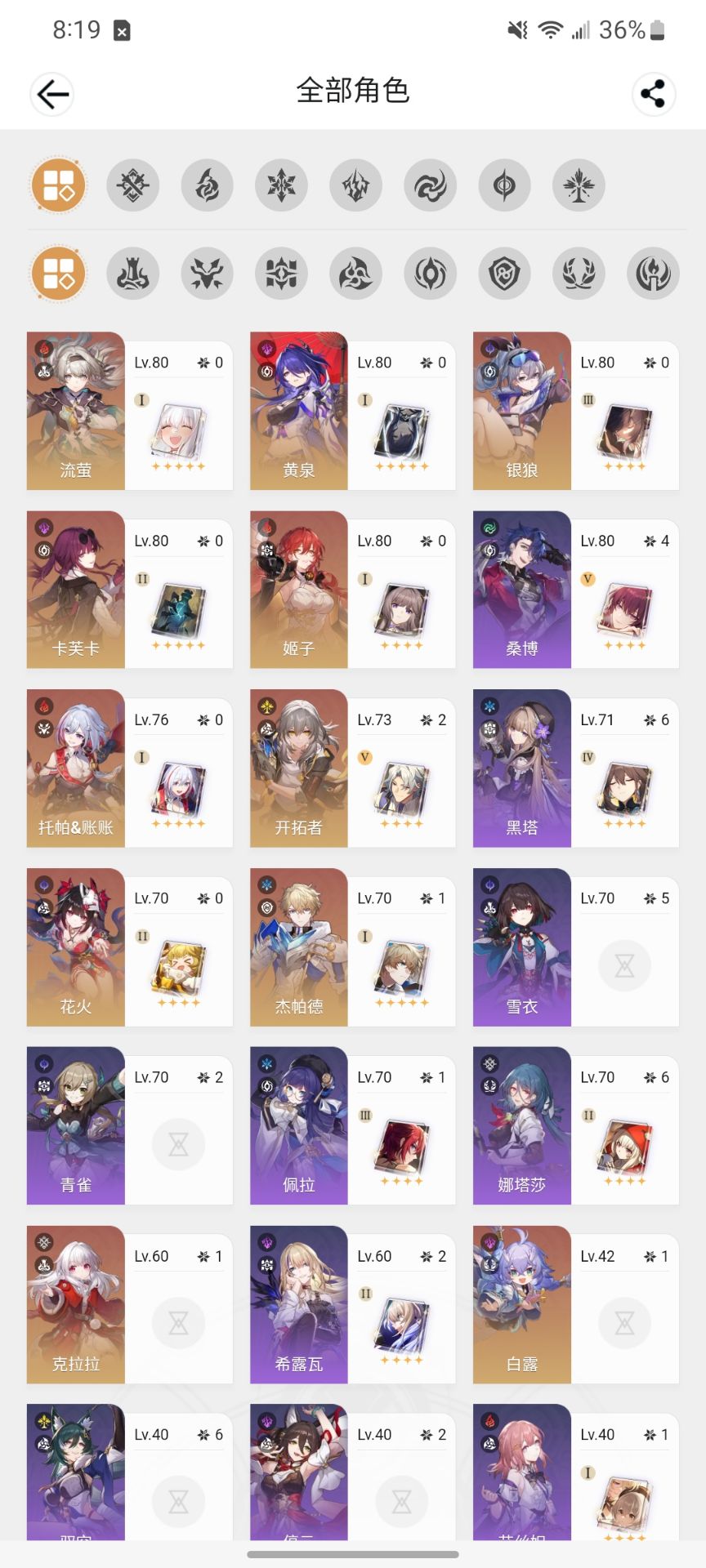
Task: Open the 桑博 card
Action: (576, 590)
